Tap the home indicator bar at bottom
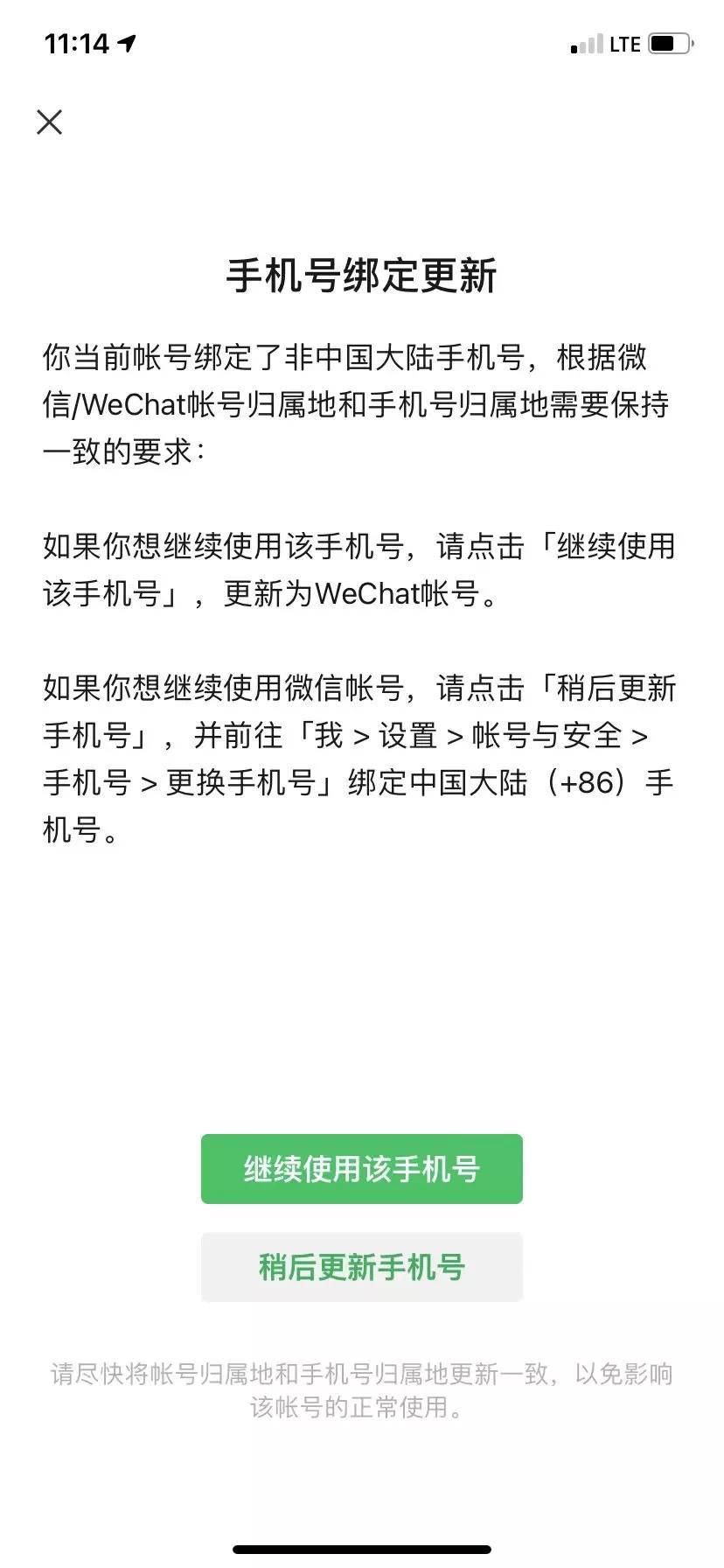This screenshot has width=724, height=1568. click(x=361, y=1549)
